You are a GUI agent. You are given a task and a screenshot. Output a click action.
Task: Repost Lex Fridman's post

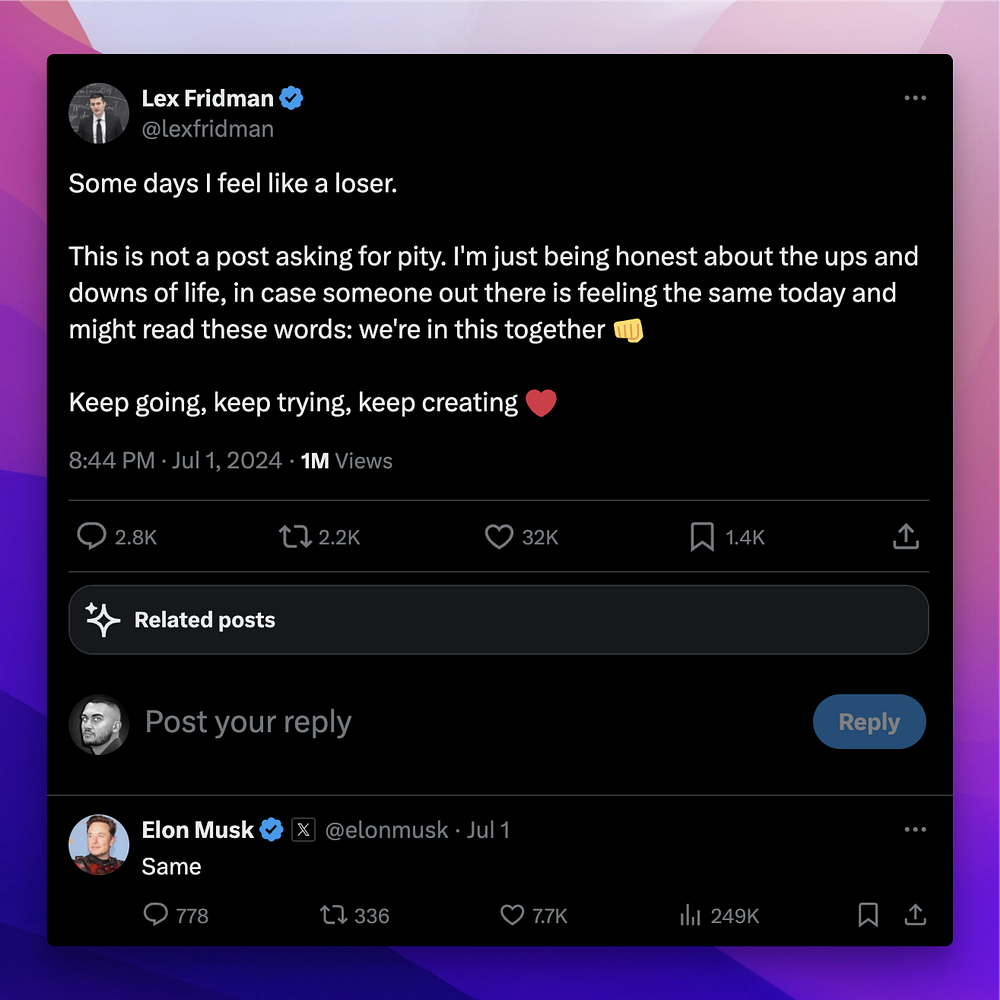[x=295, y=537]
